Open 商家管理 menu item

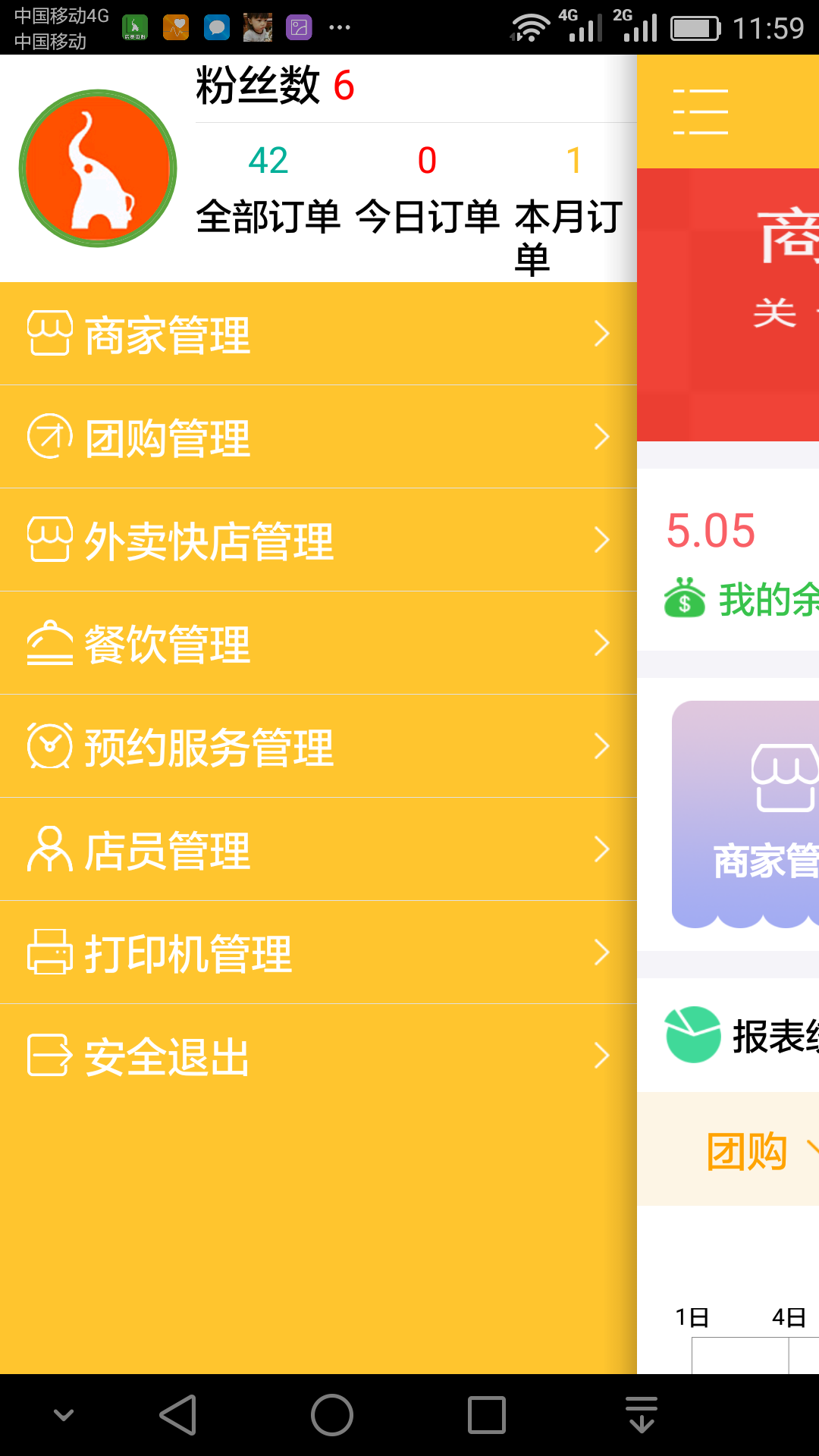coord(318,334)
